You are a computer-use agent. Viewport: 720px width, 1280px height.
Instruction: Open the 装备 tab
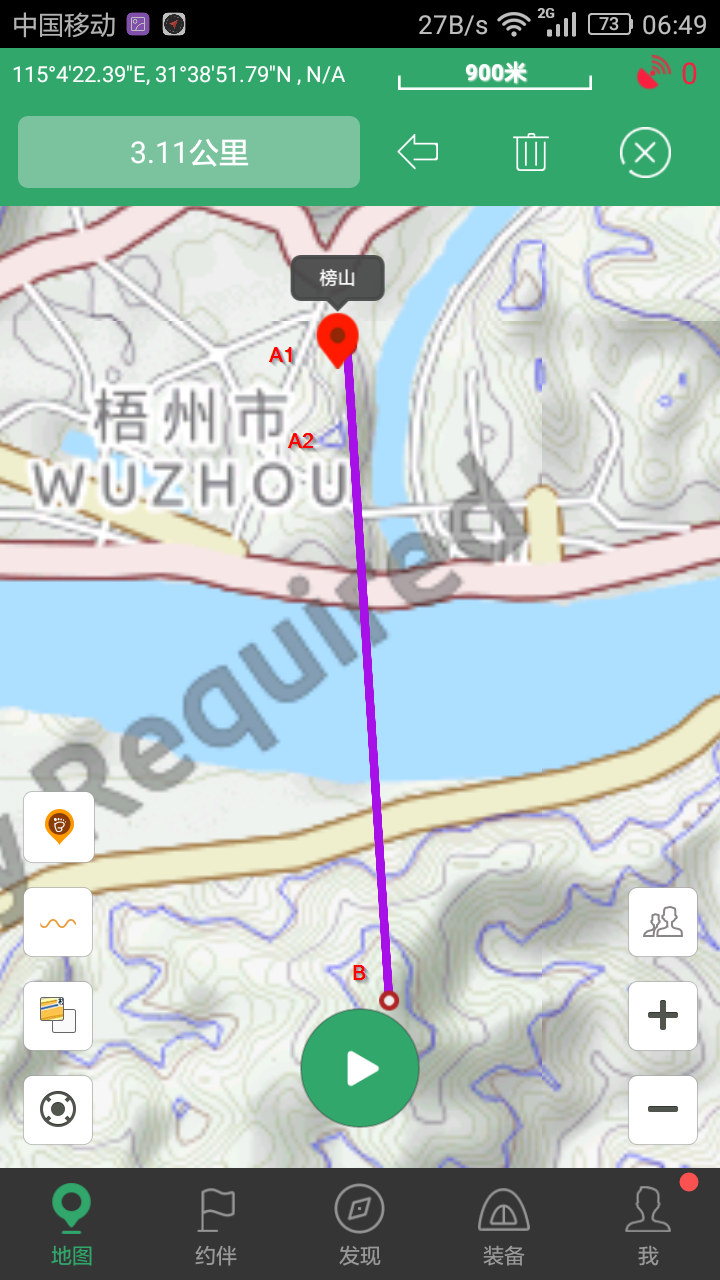coord(503,1224)
